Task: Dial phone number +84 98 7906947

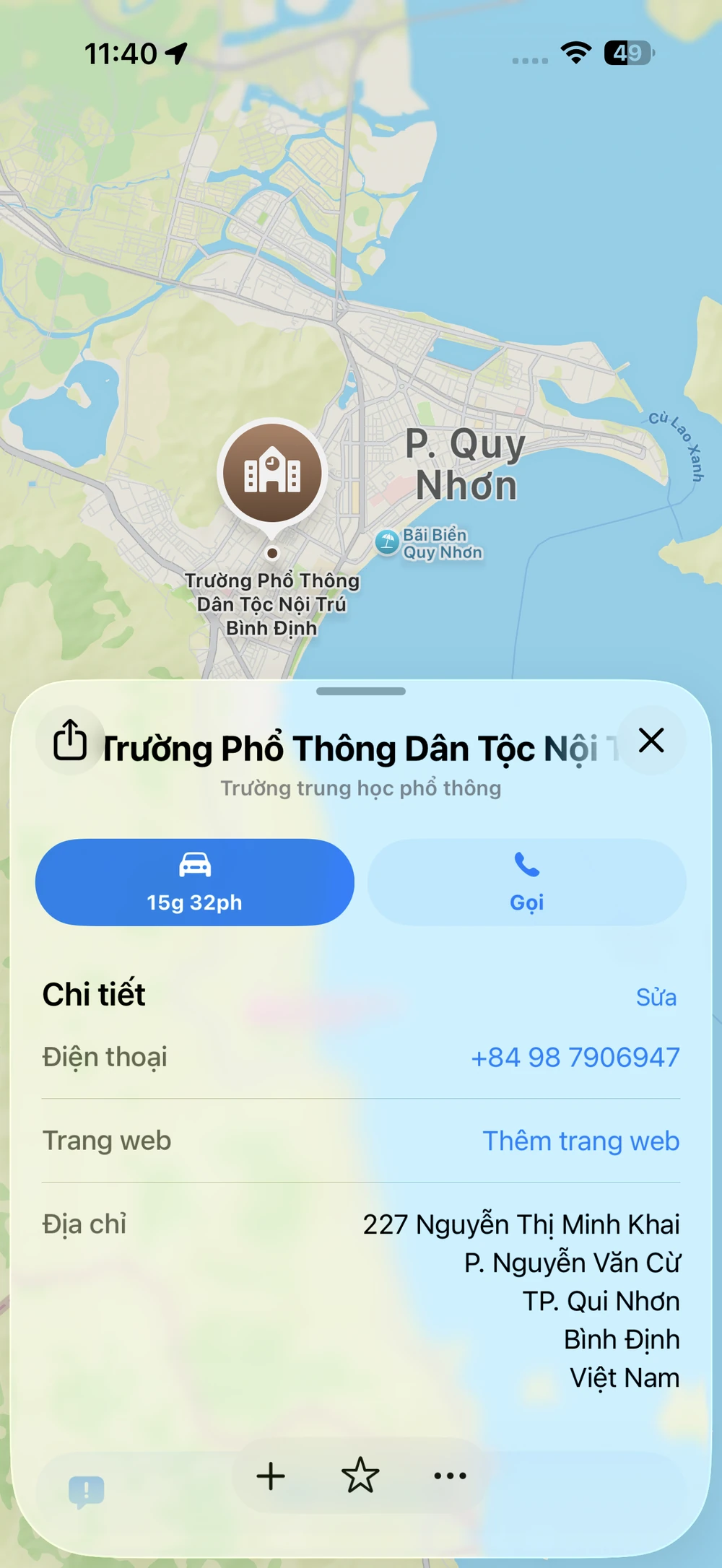Action: pos(575,1058)
